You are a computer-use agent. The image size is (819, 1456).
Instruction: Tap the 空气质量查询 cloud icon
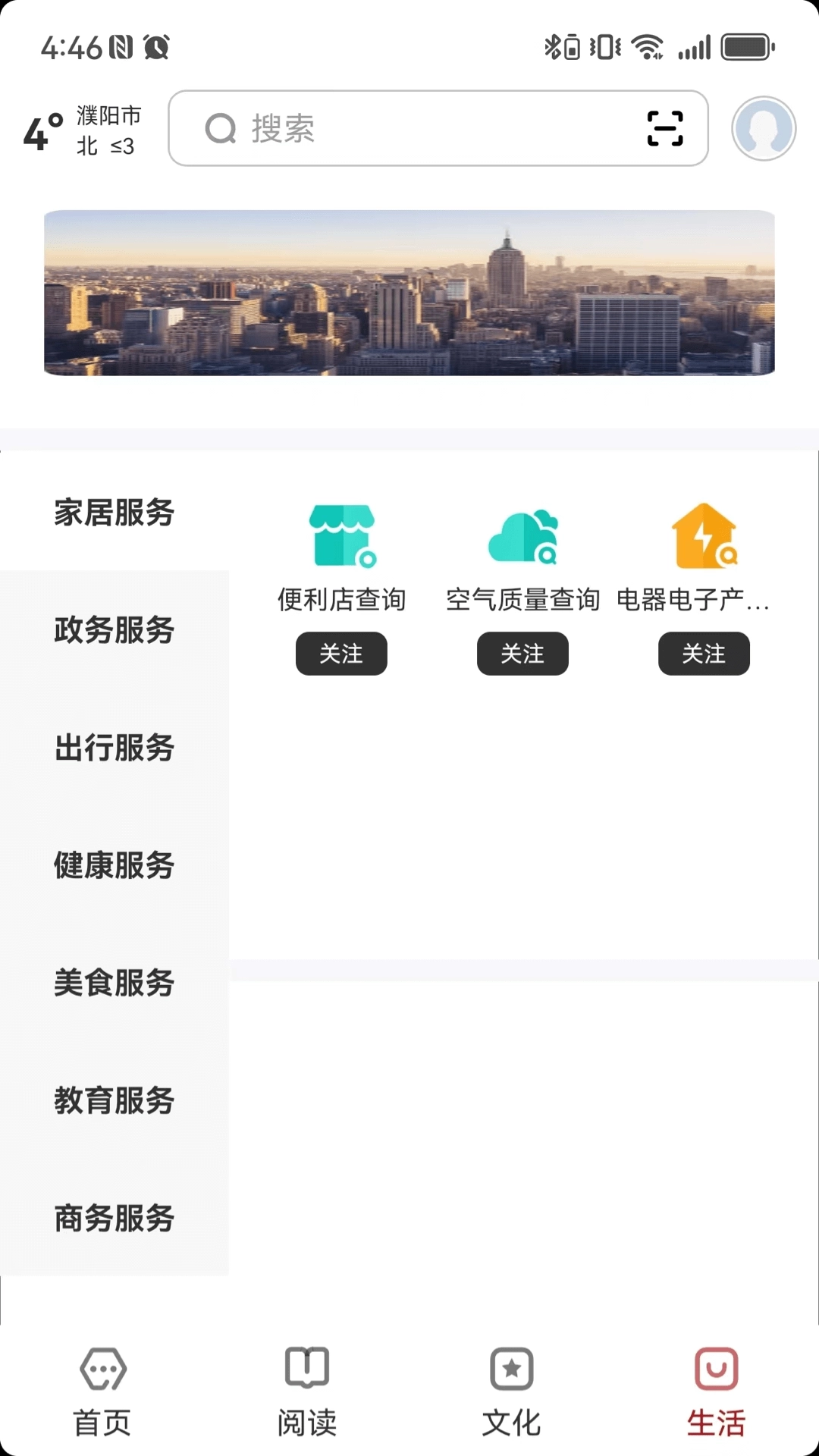pyautogui.click(x=522, y=535)
